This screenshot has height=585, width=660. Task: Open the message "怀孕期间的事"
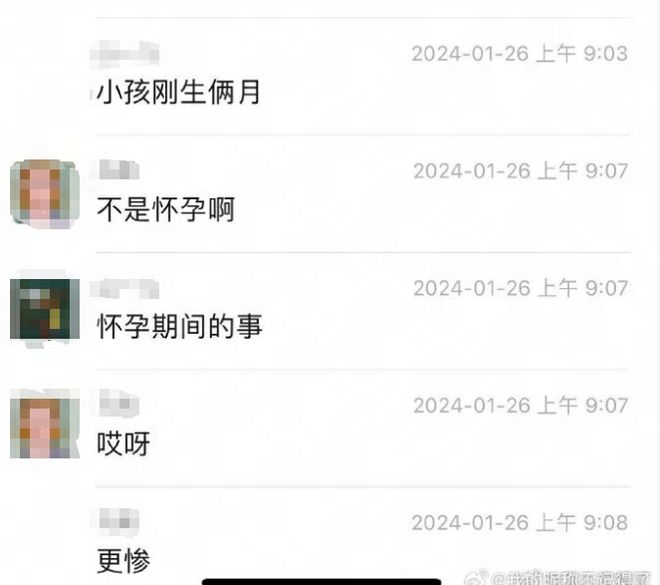click(x=179, y=326)
